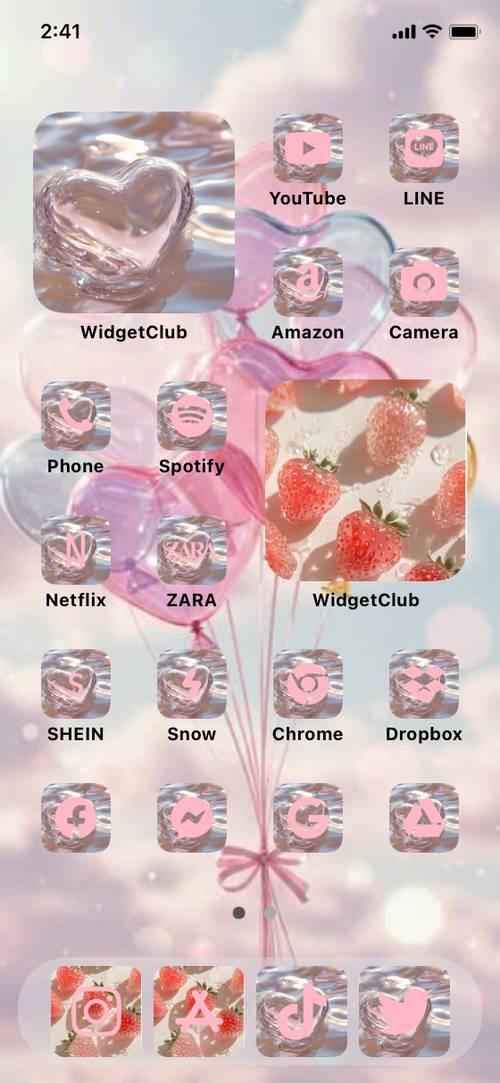This screenshot has height=1083, width=500.
Task: Launch the LINE app
Action: coord(423,148)
